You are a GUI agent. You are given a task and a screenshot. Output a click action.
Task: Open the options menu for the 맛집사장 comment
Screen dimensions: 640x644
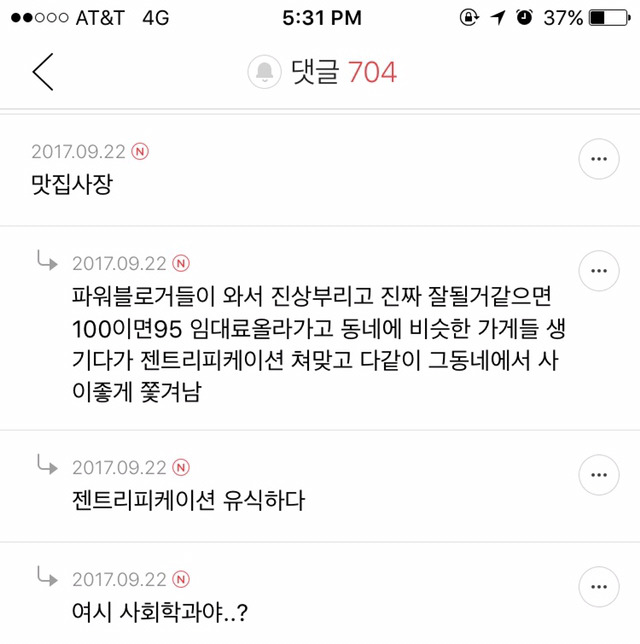coord(599,160)
